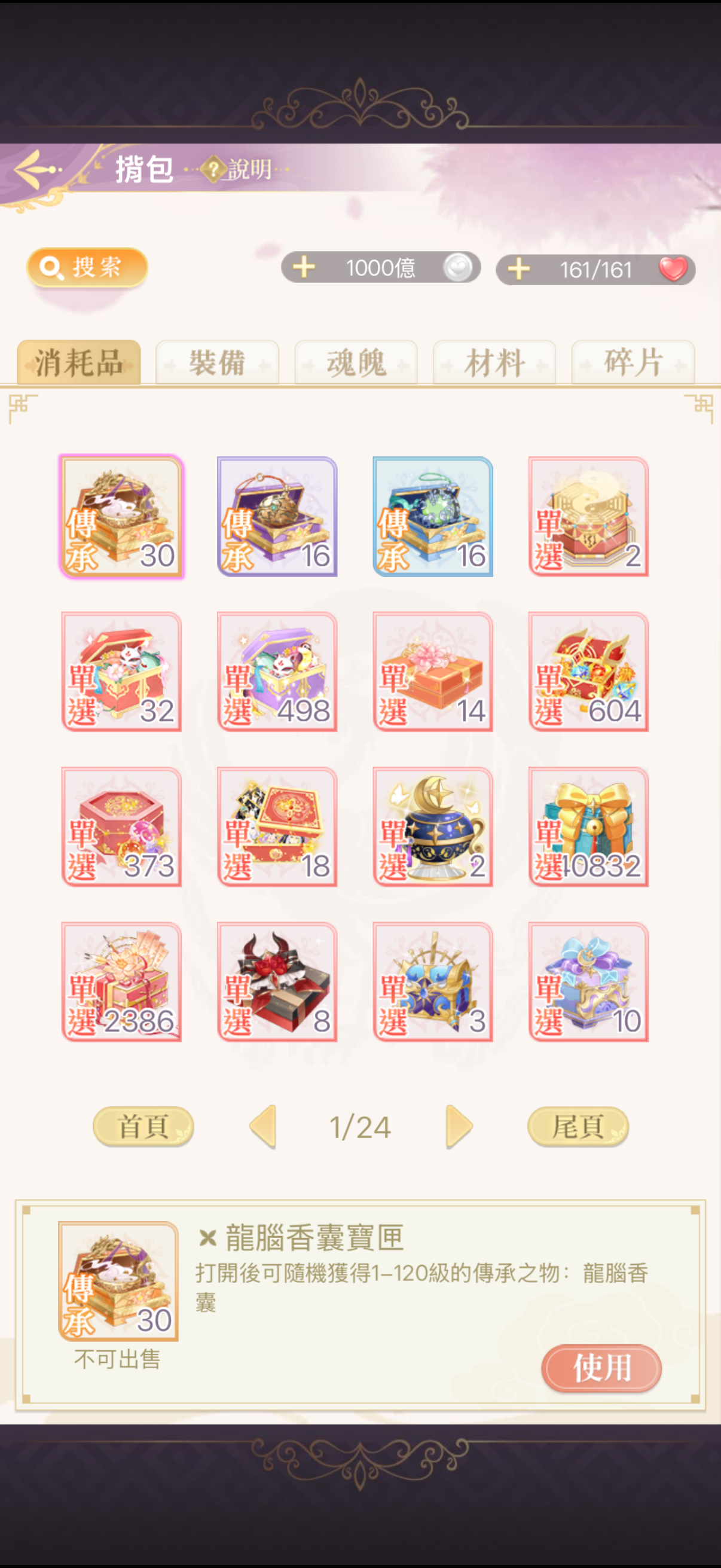Jump to 尾頁 last page
The width and height of the screenshot is (721, 1568).
[578, 1127]
